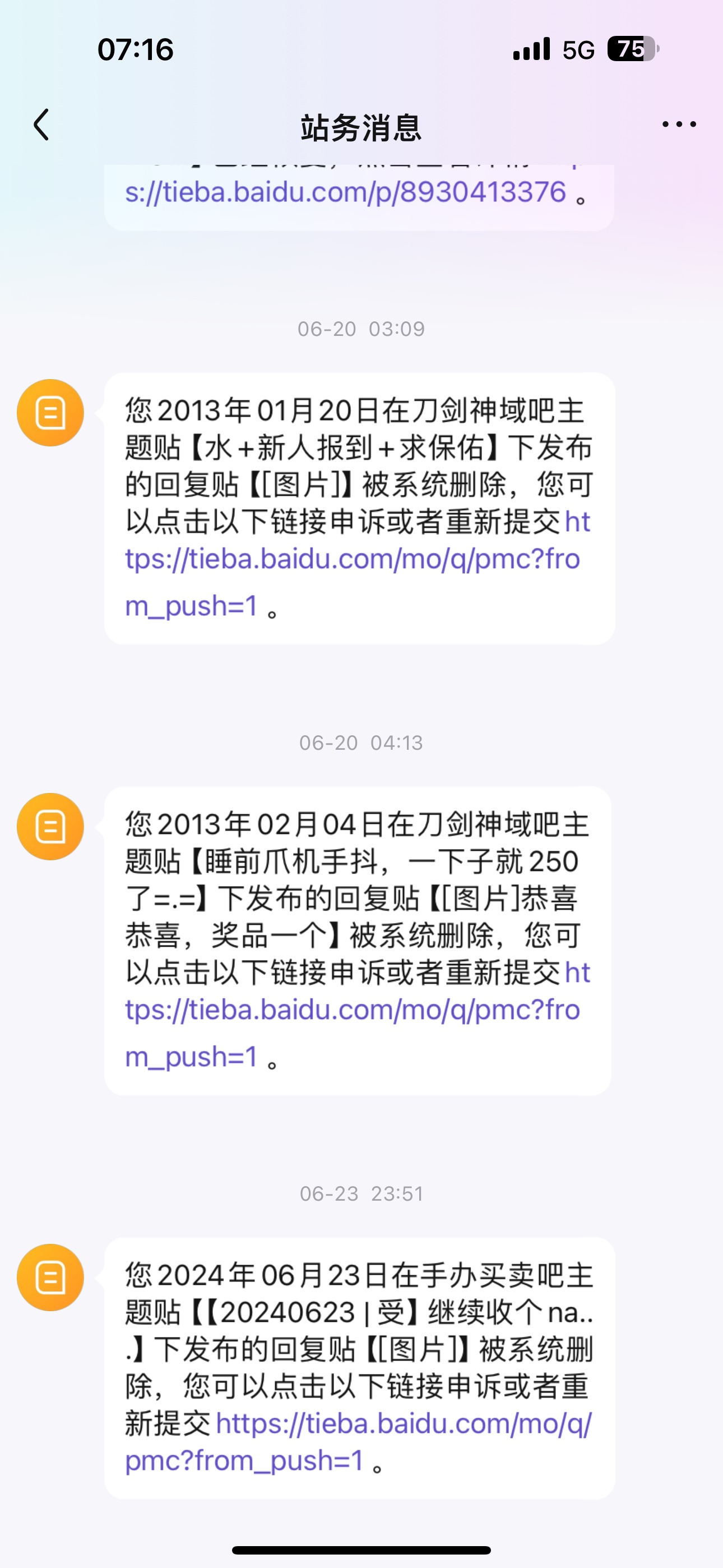Open appeal link in 水+新人报到+求保佑 message
Viewport: 723px width, 1568px height.
click(353, 560)
